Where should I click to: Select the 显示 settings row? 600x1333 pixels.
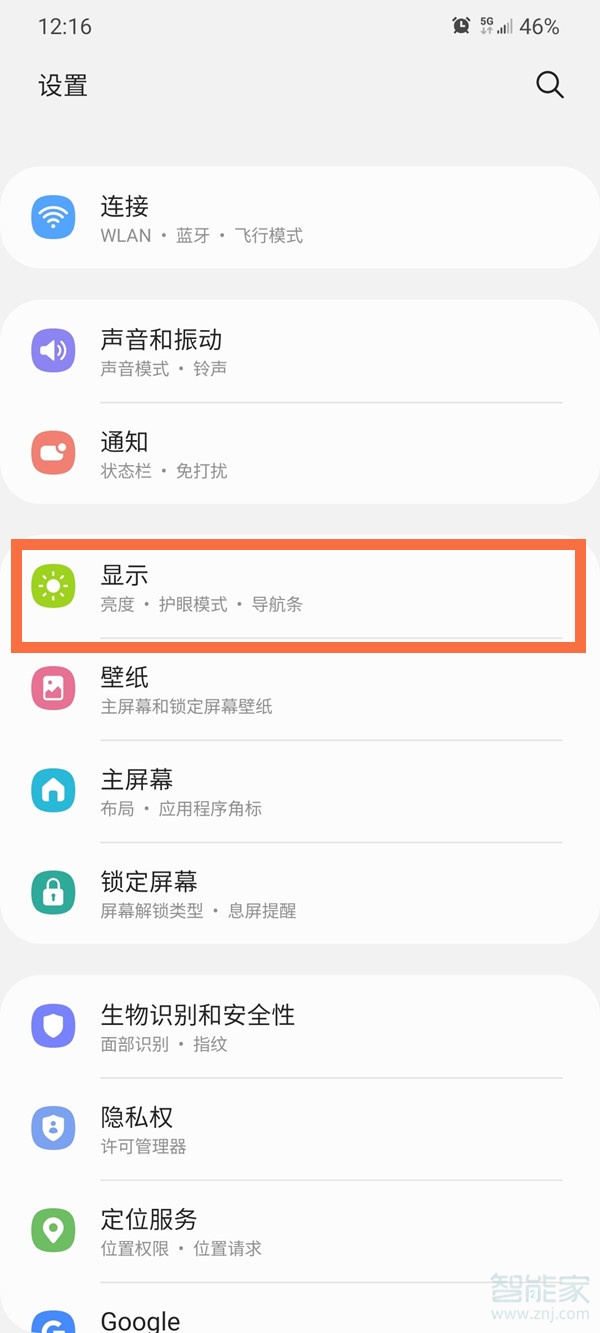pos(300,588)
